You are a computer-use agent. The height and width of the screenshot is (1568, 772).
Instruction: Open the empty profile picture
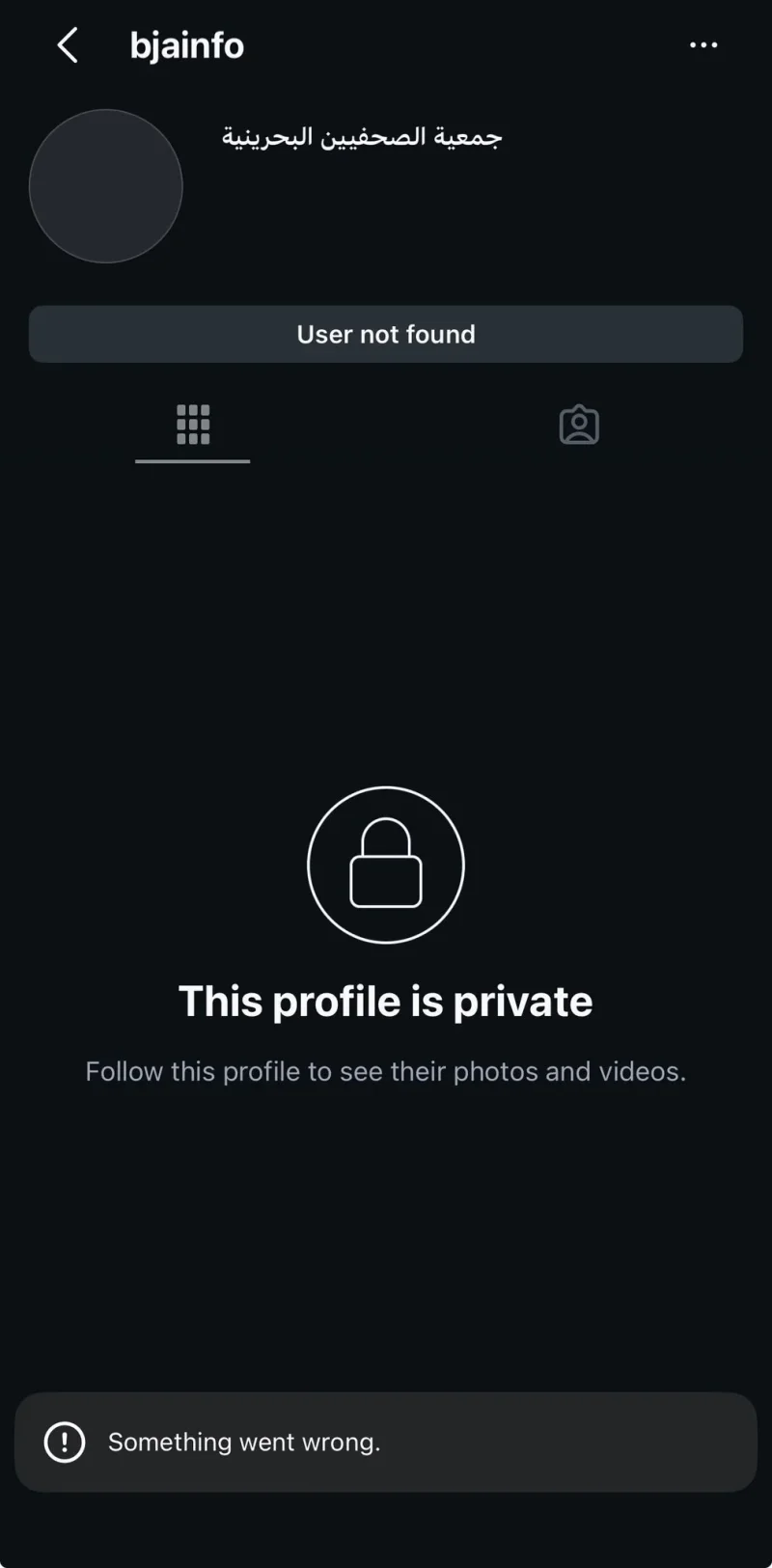[106, 186]
